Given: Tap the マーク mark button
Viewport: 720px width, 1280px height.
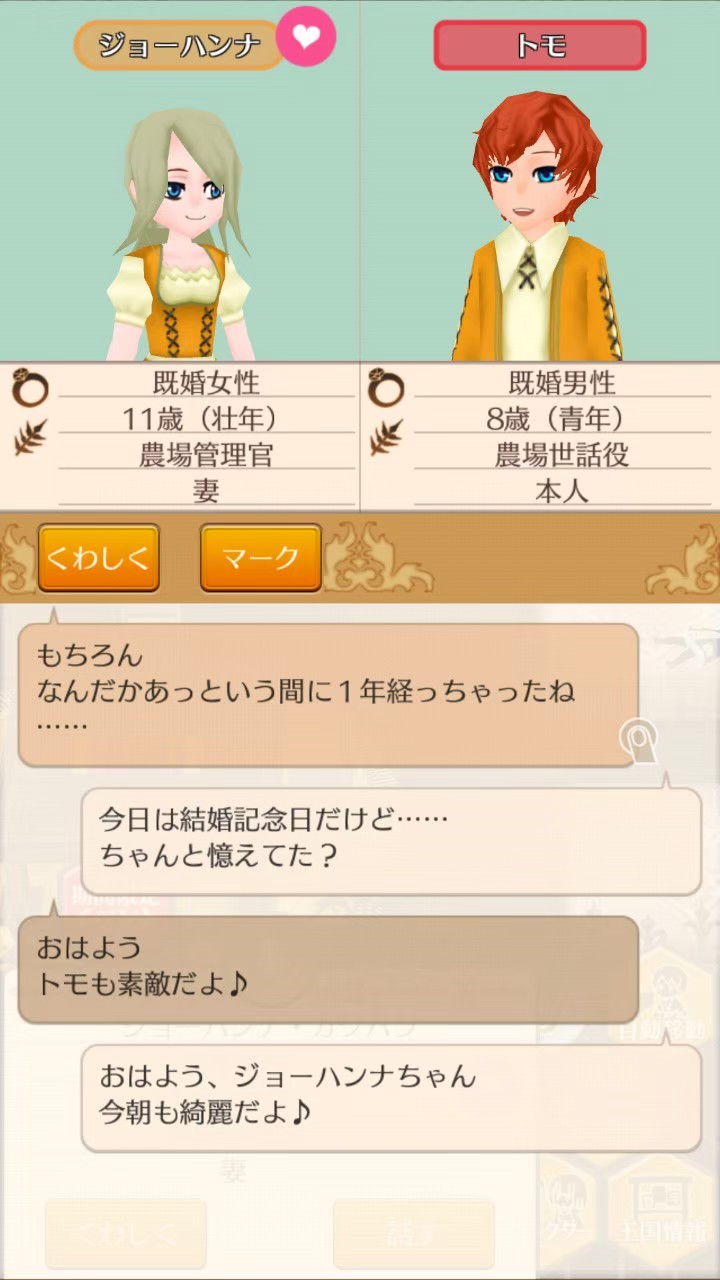Looking at the screenshot, I should pos(260,557).
